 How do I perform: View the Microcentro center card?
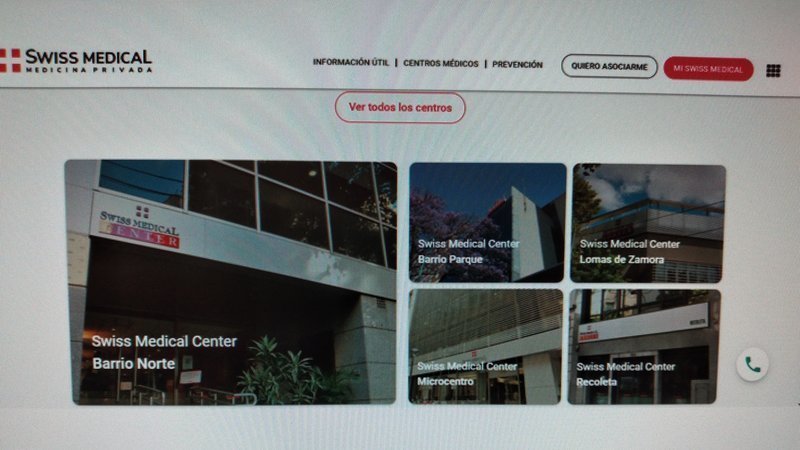pyautogui.click(x=486, y=346)
